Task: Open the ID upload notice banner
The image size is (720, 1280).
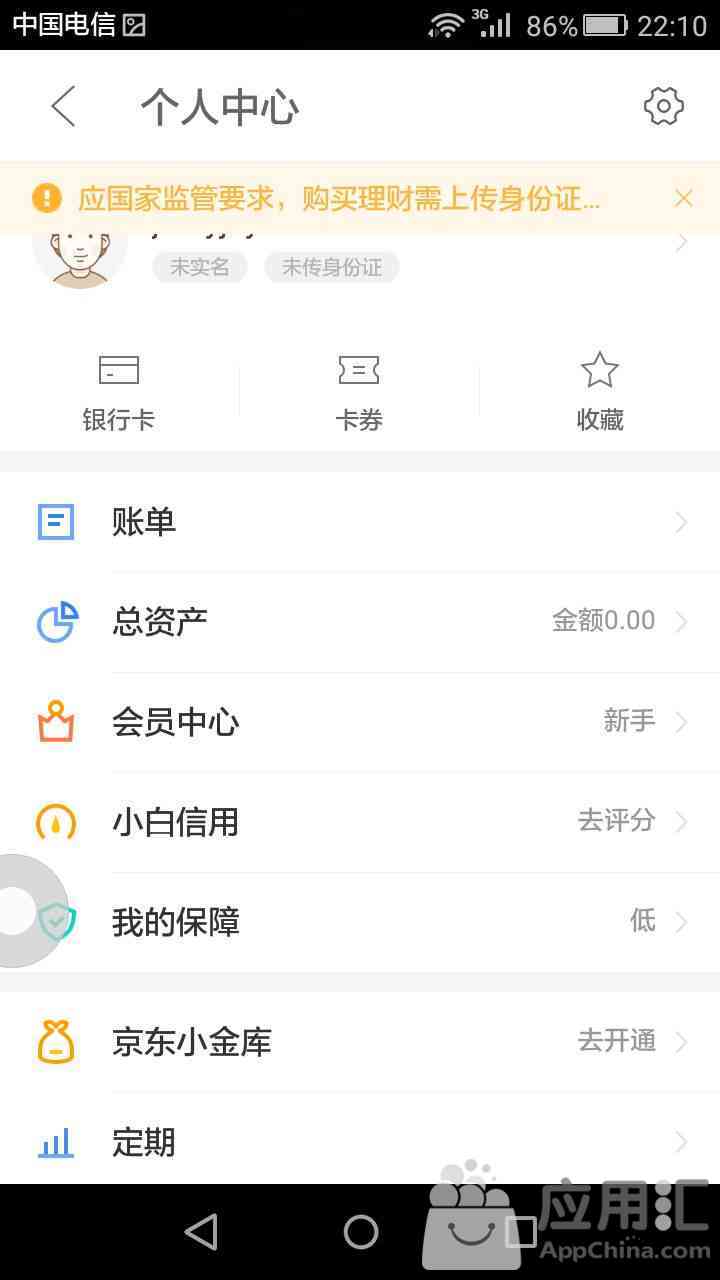Action: point(340,198)
